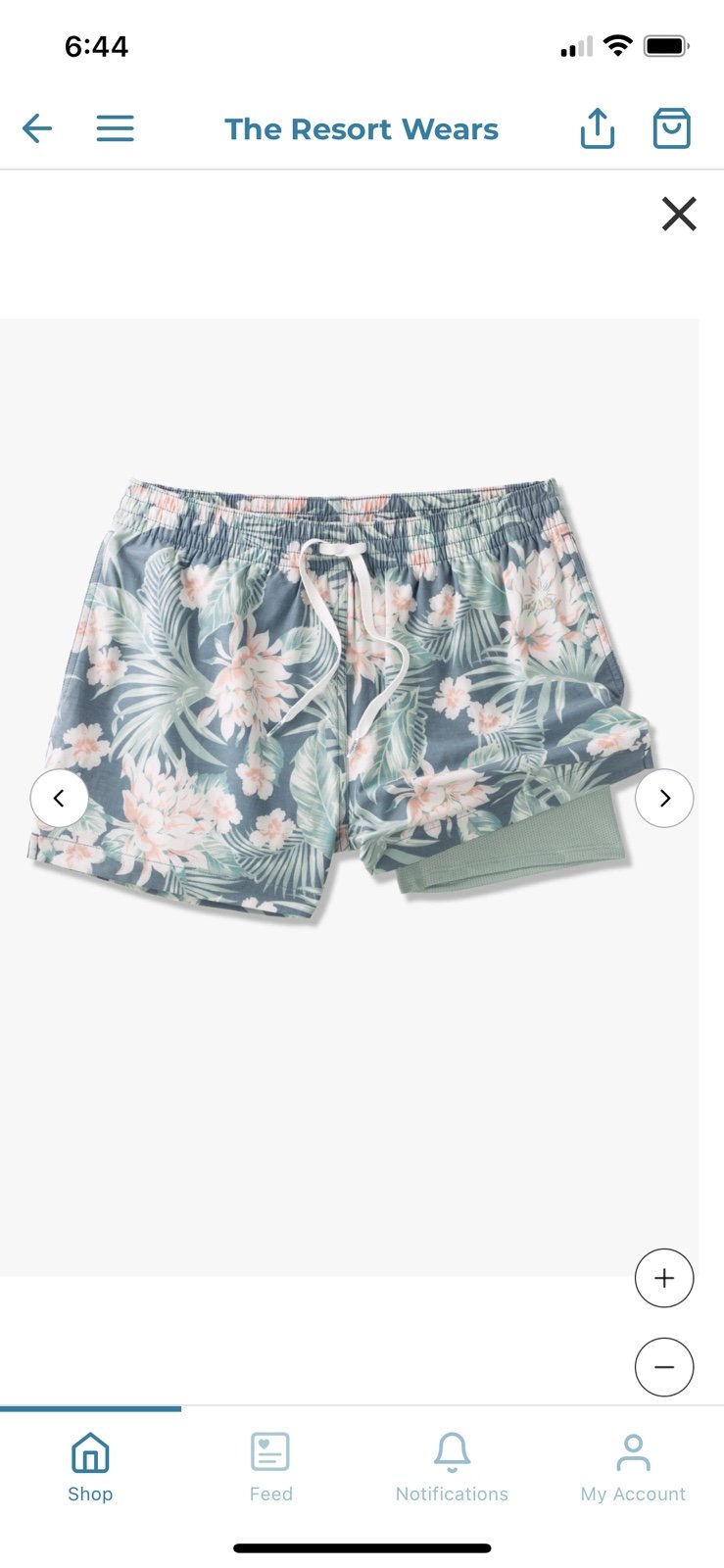Open the Notifications tab
The image size is (724, 1568).
(452, 1467)
